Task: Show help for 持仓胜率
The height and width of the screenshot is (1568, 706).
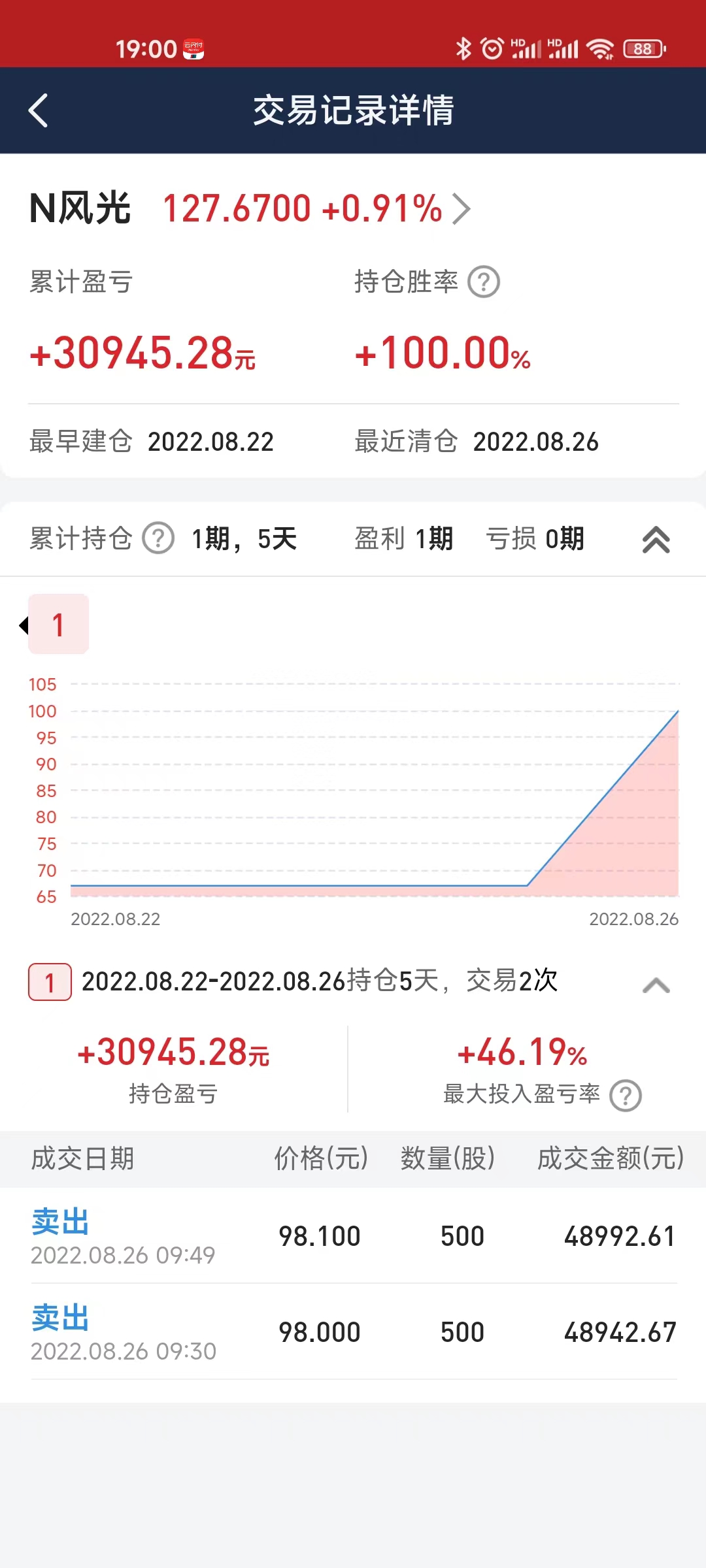Action: tap(484, 282)
